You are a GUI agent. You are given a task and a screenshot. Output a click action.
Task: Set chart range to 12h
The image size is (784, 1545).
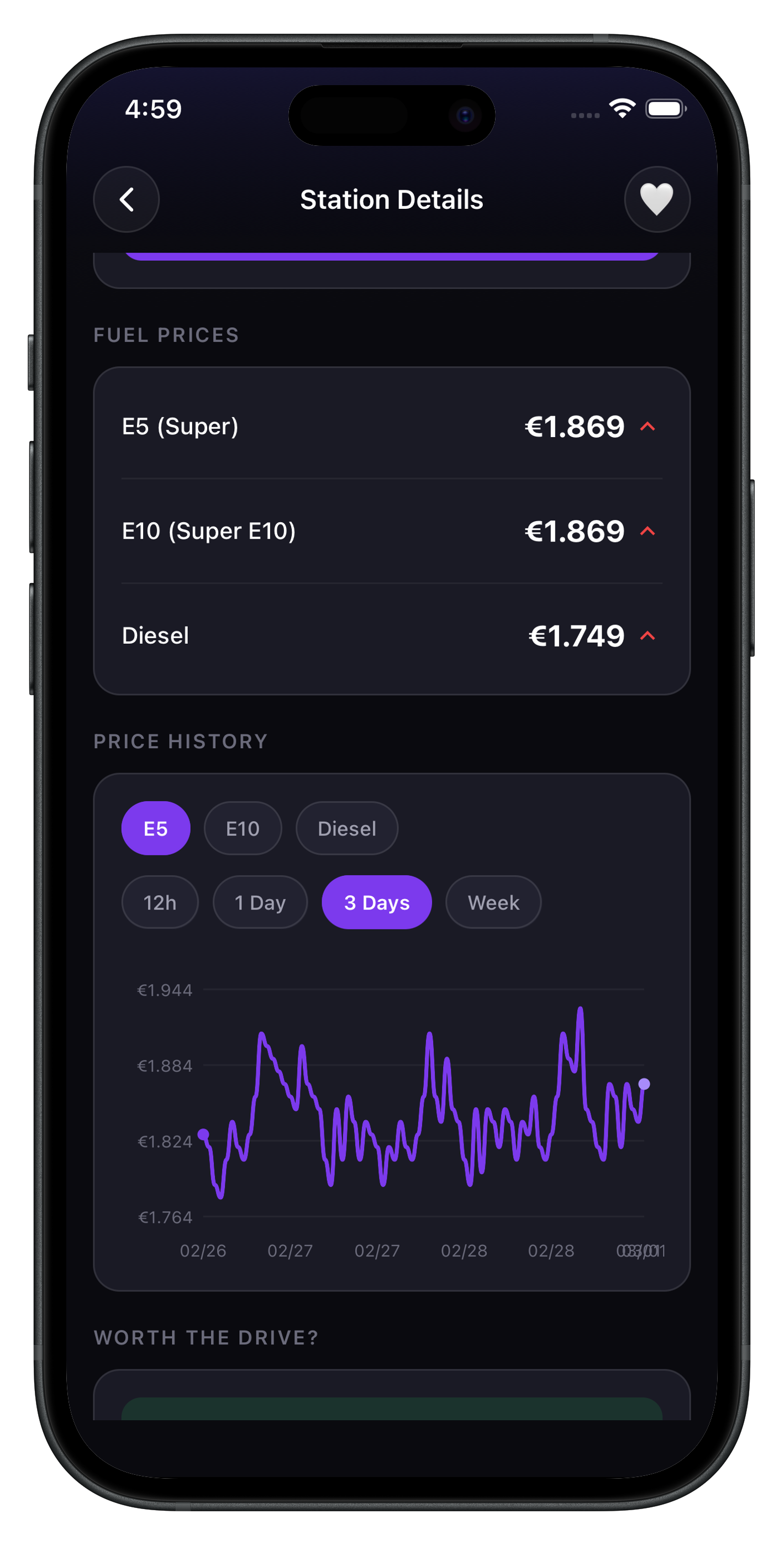point(160,902)
